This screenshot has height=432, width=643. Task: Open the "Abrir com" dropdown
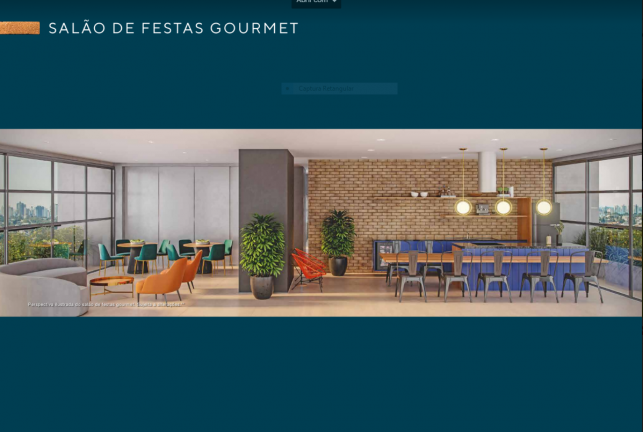[x=316, y=3]
